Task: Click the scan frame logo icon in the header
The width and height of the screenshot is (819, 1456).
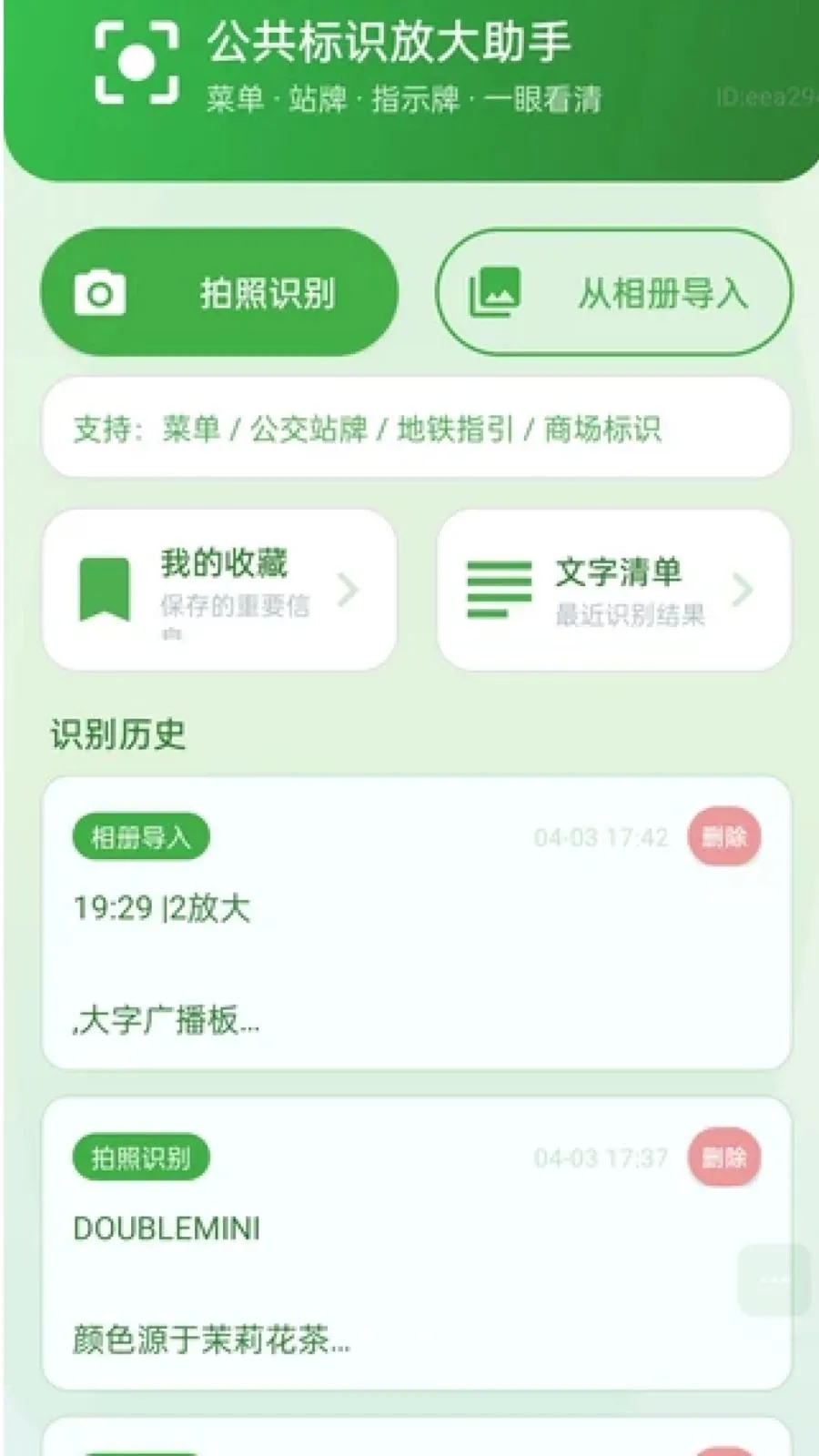Action: 136,62
